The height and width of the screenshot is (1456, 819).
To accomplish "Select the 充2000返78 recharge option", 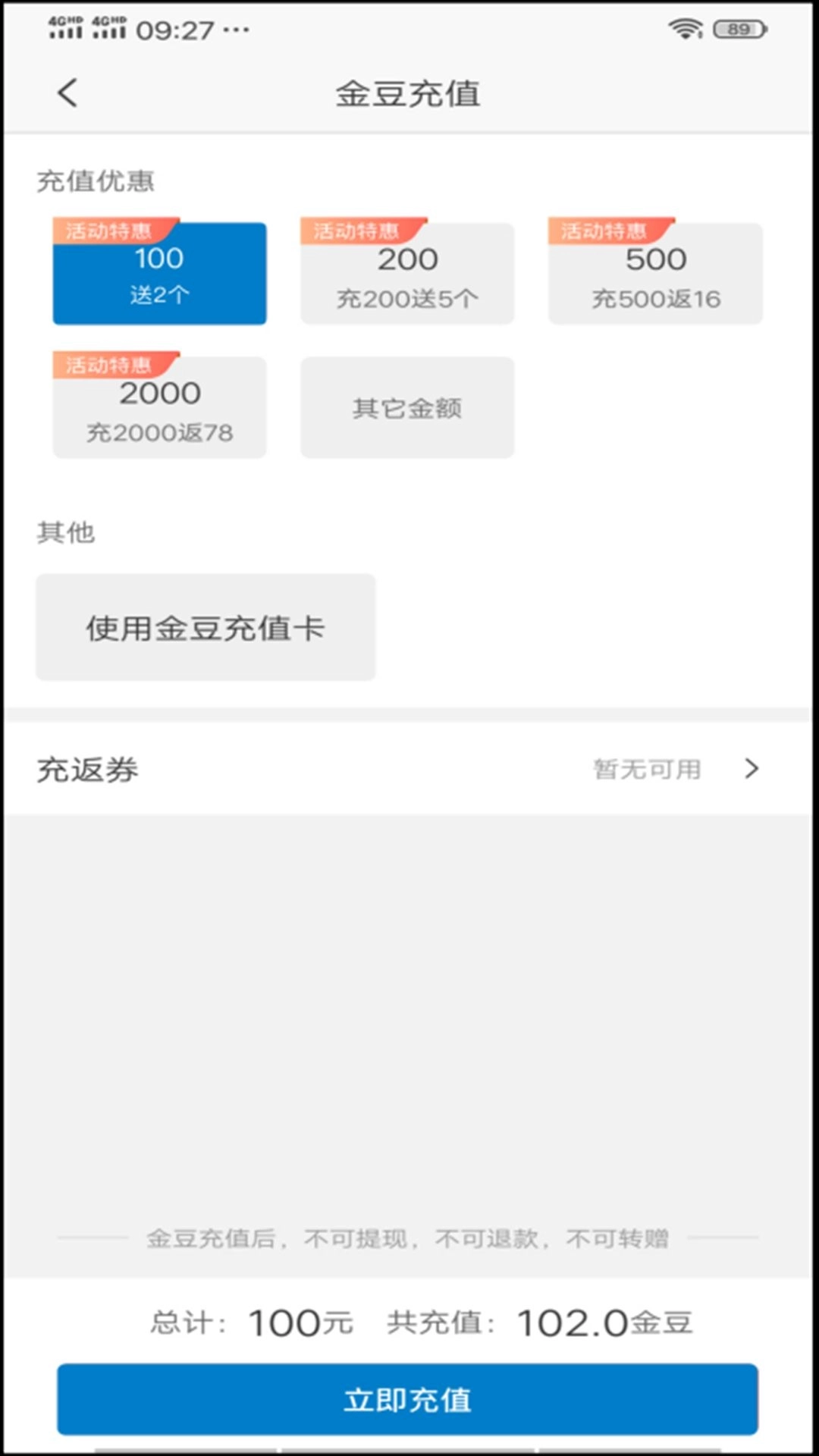I will tap(159, 409).
